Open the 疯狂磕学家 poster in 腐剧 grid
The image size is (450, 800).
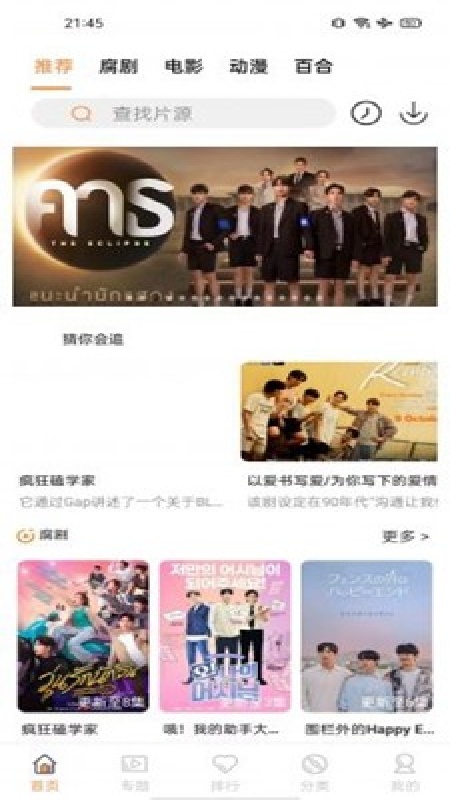(84, 636)
